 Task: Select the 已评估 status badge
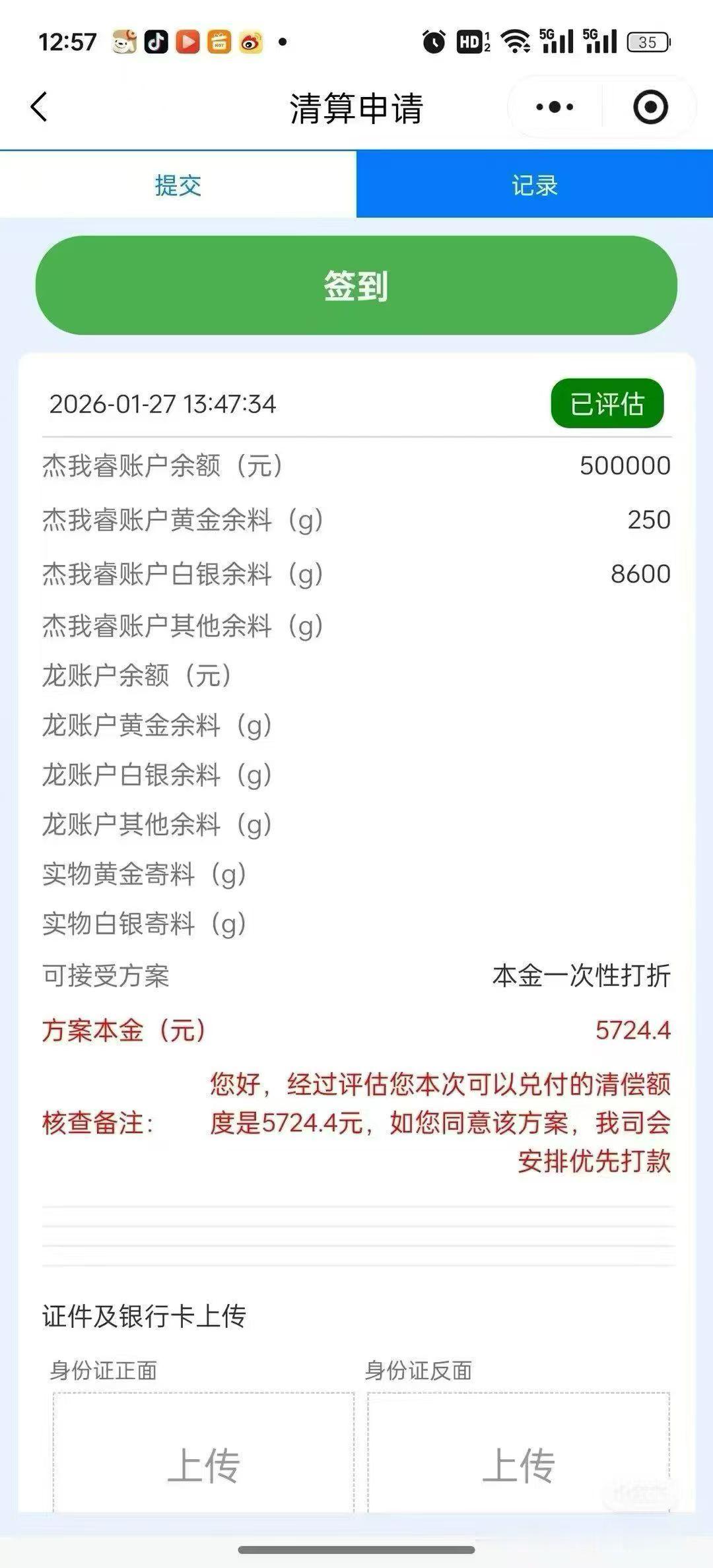[607, 405]
